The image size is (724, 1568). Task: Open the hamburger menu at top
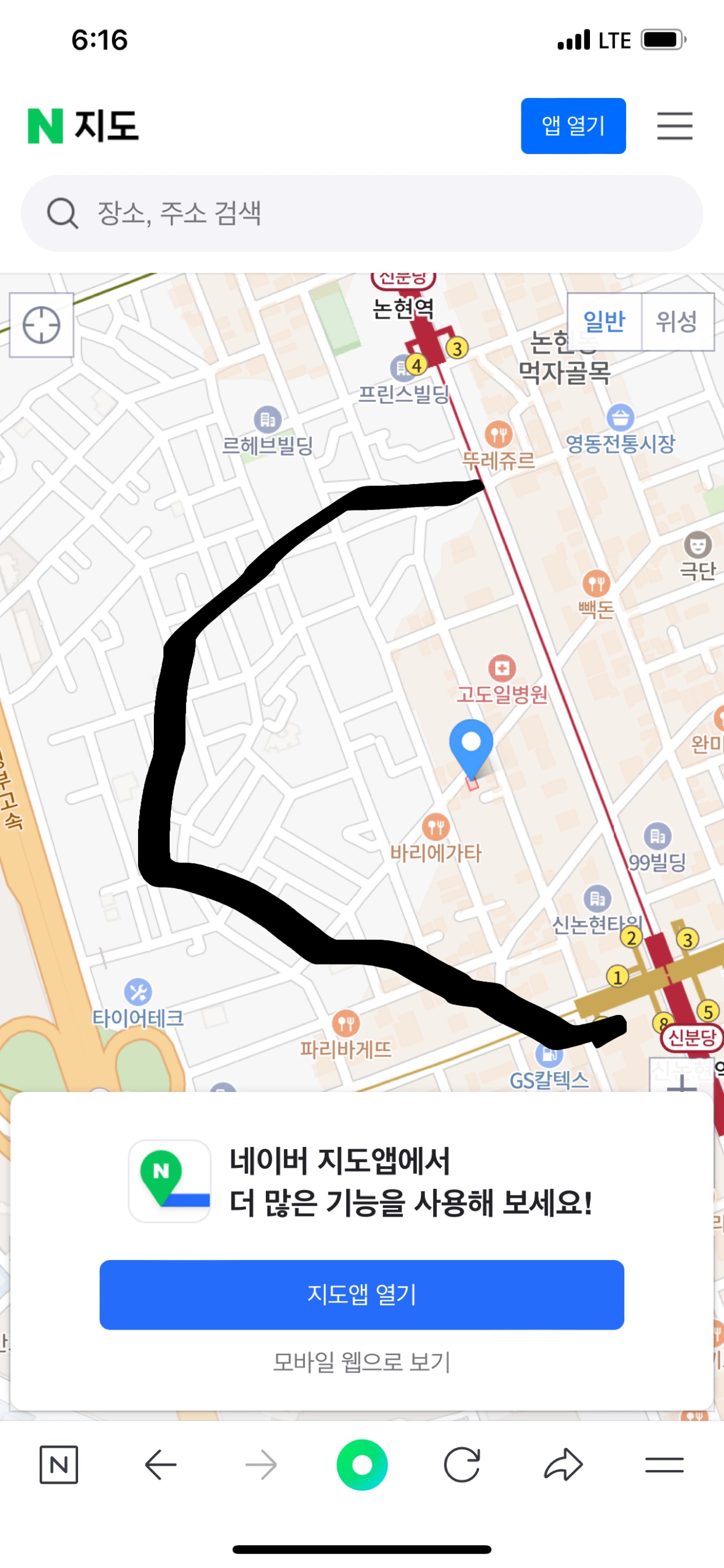click(x=674, y=126)
